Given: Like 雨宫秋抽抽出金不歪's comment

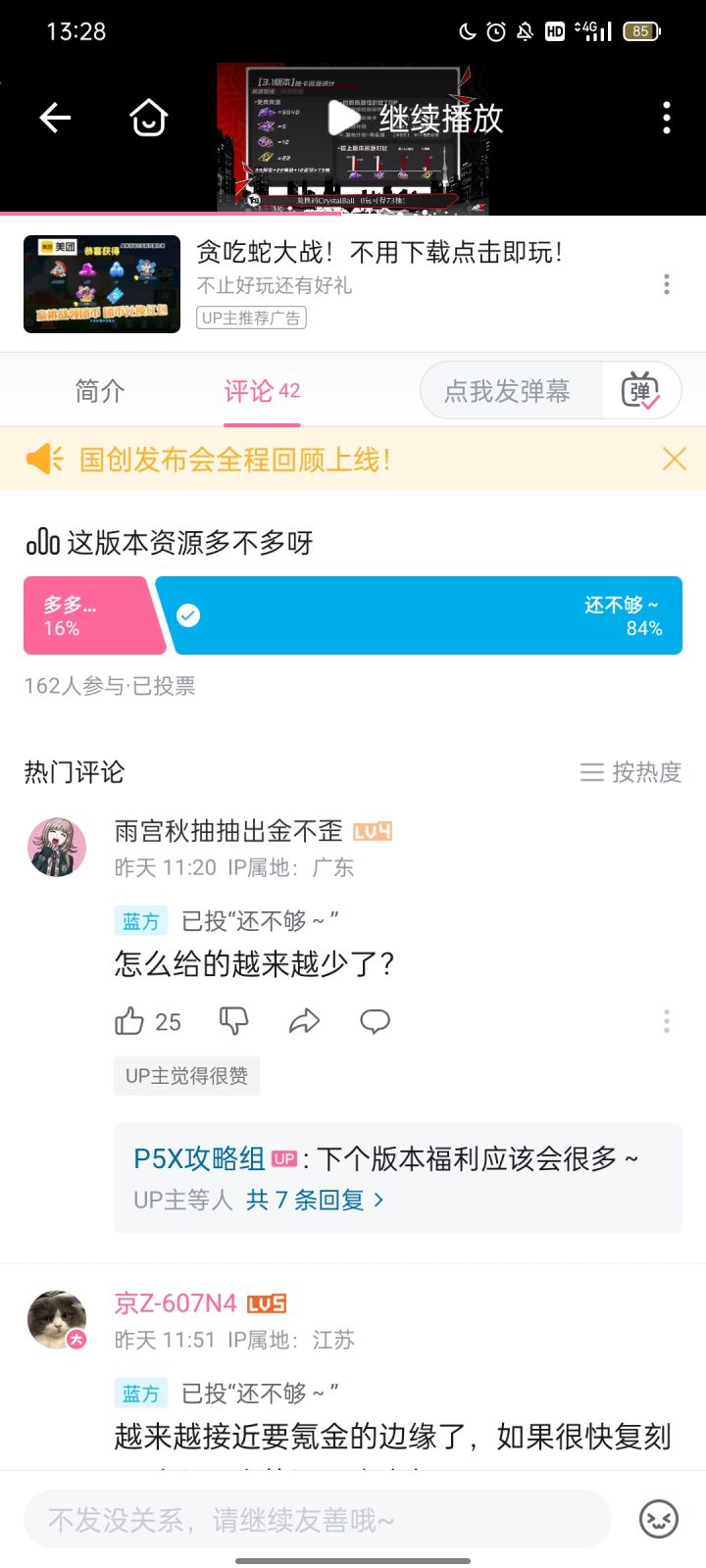Looking at the screenshot, I should pos(130,1022).
